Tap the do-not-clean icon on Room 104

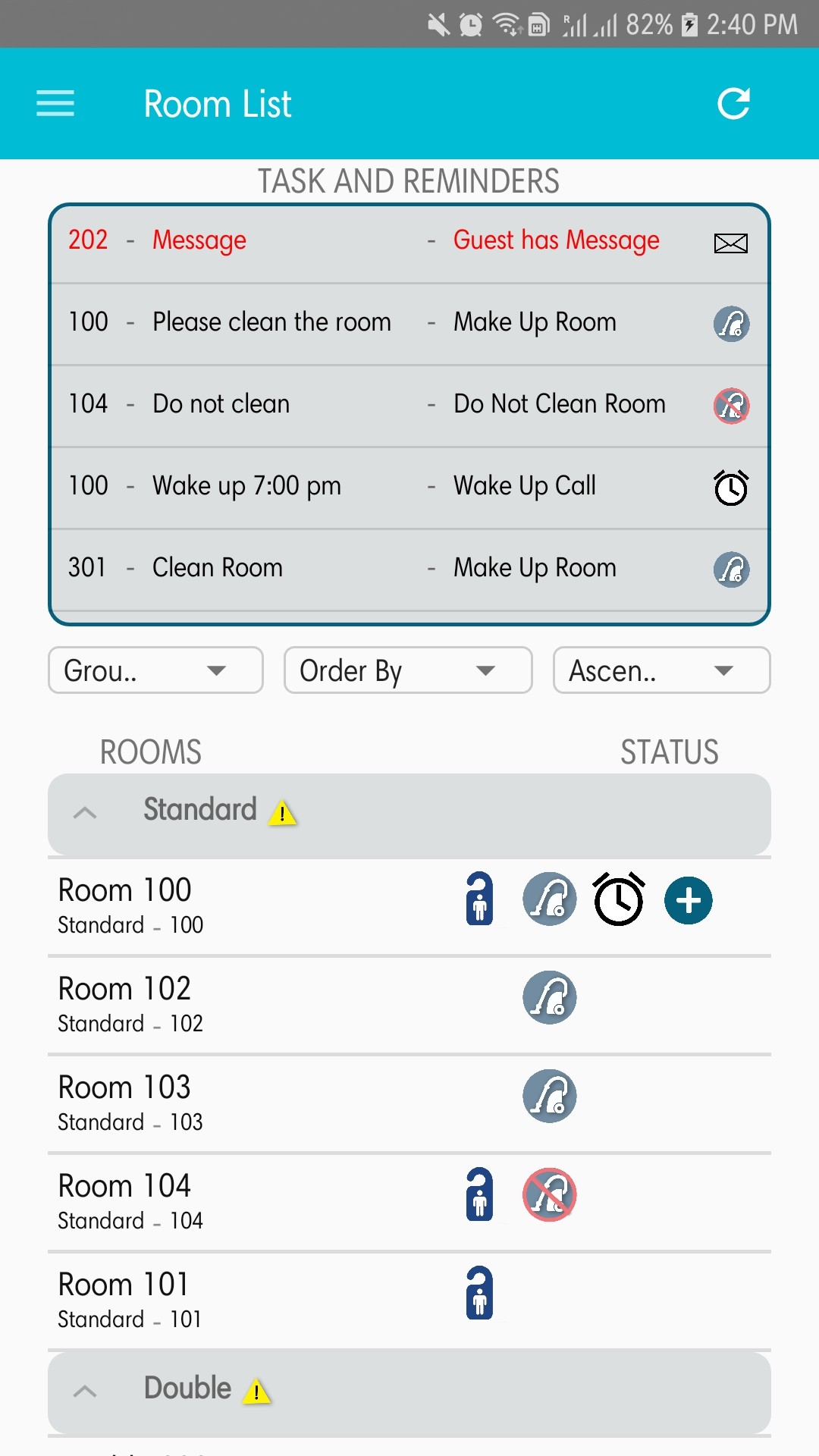pyautogui.click(x=550, y=1194)
